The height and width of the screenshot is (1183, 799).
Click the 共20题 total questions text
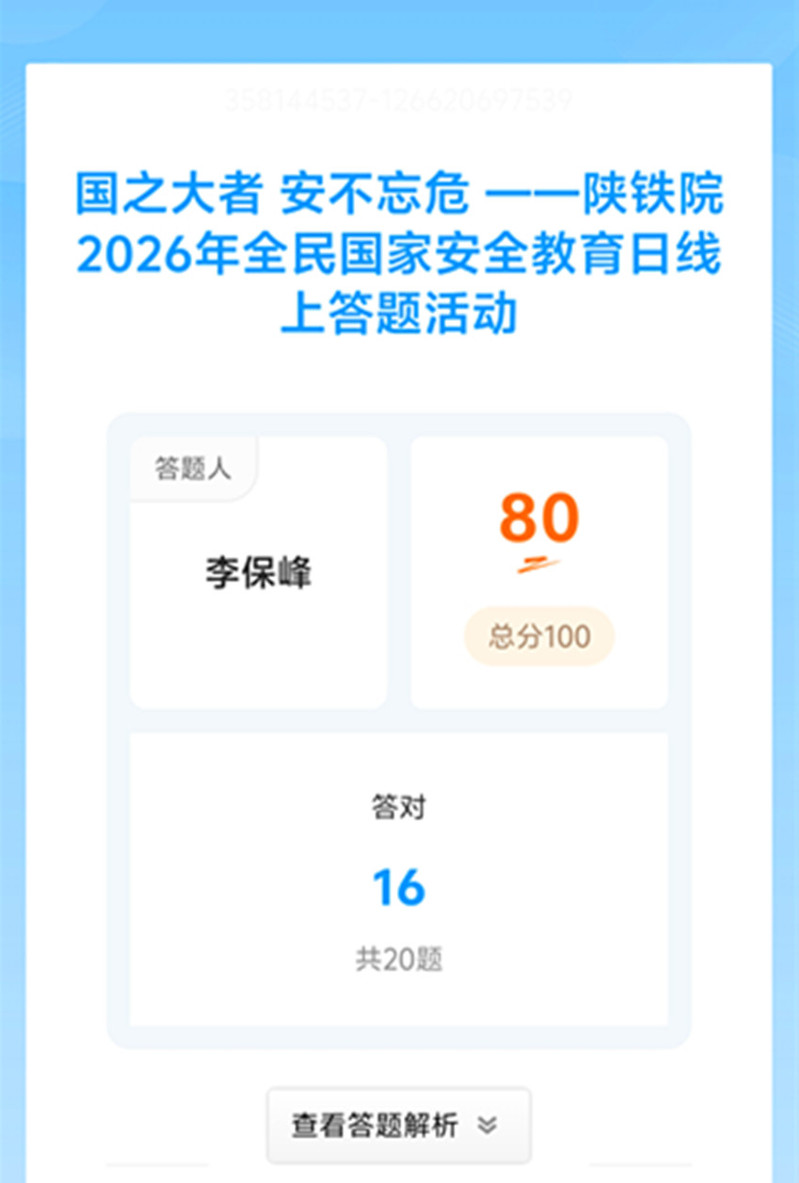point(398,957)
